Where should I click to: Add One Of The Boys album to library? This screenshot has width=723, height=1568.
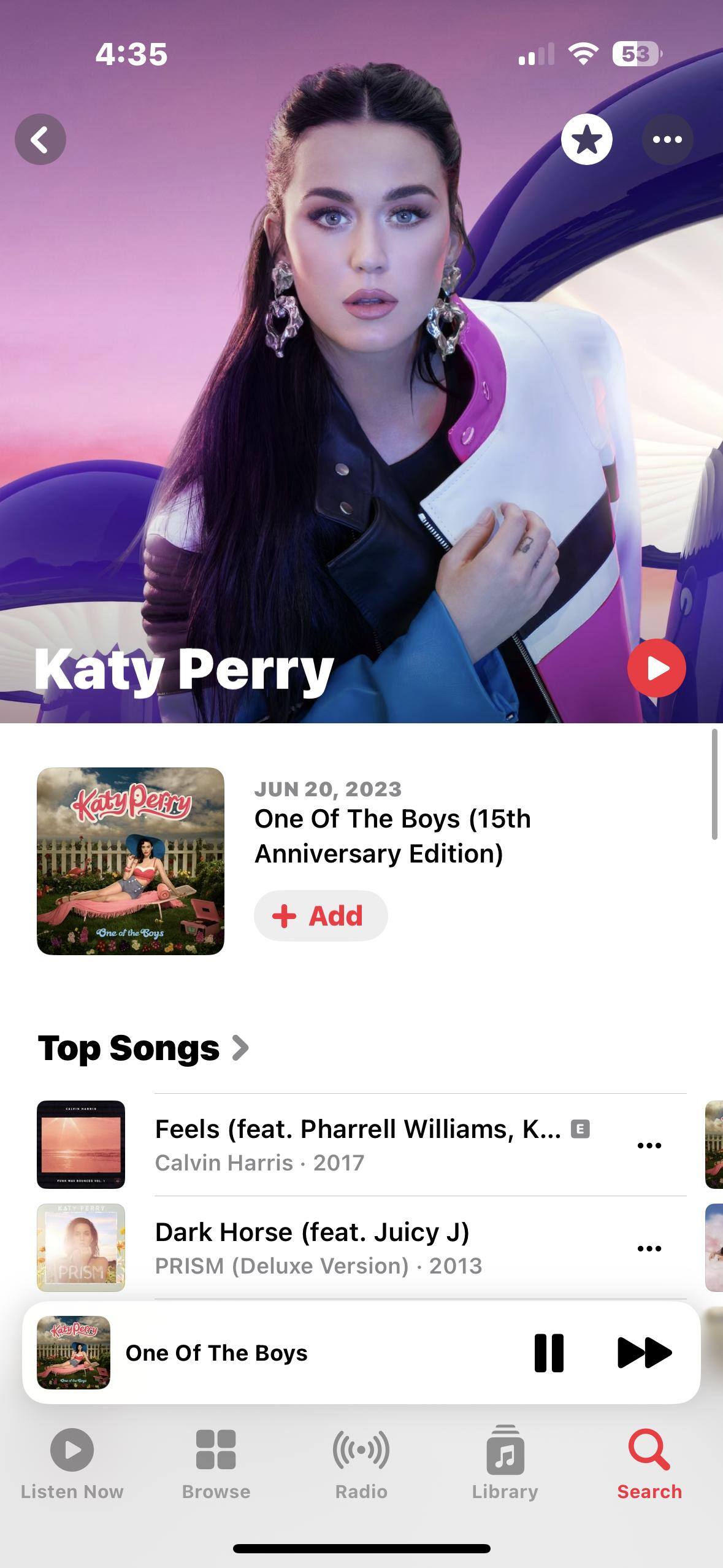[x=321, y=915]
